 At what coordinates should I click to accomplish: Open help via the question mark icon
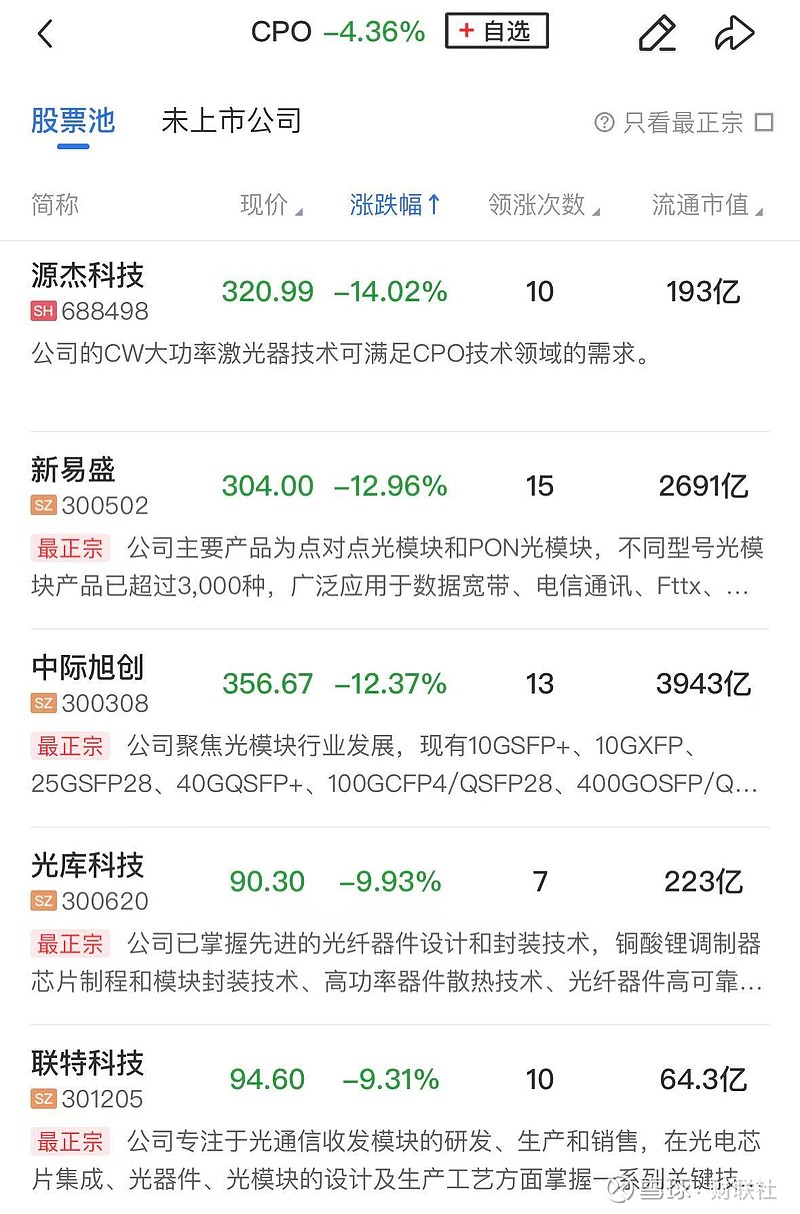pyautogui.click(x=604, y=121)
